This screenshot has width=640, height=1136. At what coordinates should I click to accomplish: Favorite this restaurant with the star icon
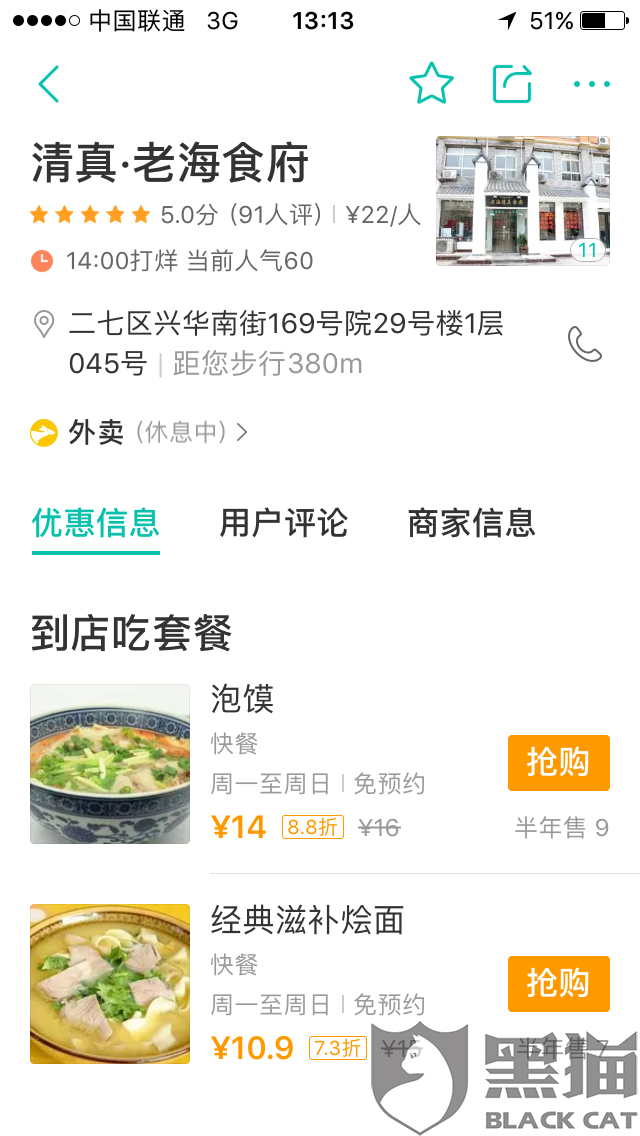(x=431, y=83)
